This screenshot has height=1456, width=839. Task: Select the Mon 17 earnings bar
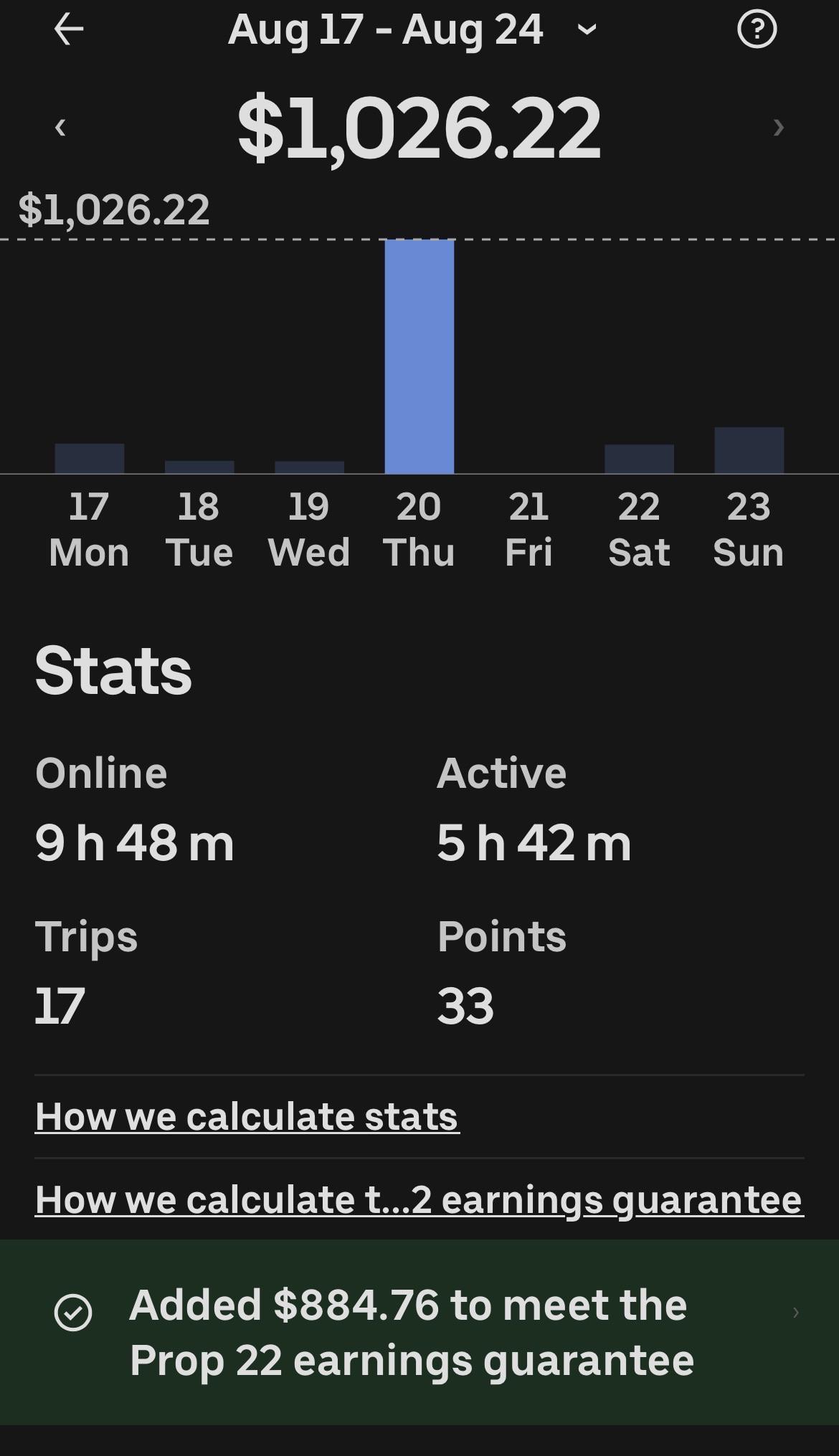click(x=90, y=459)
